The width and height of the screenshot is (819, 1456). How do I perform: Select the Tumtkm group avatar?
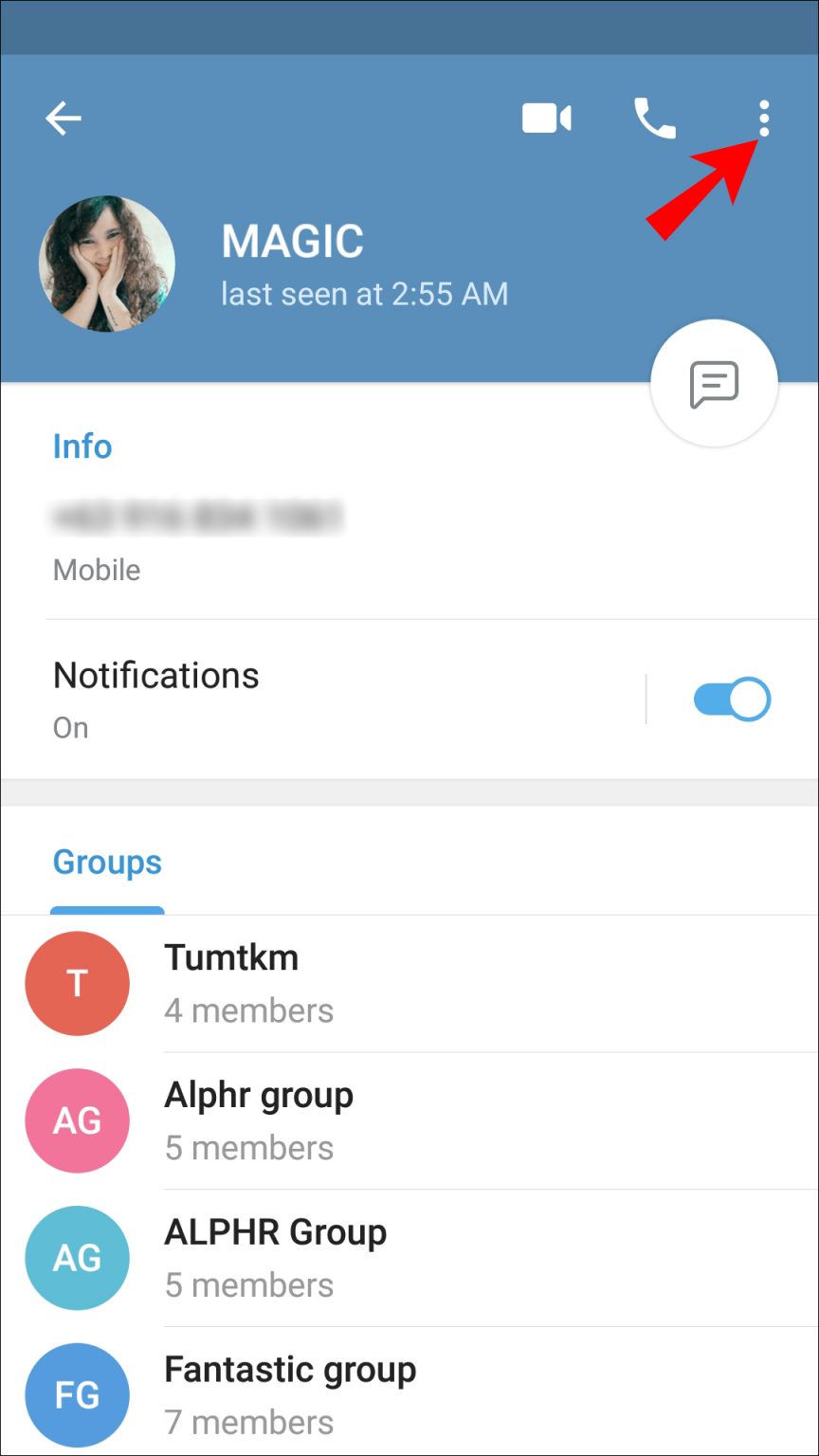tap(77, 983)
